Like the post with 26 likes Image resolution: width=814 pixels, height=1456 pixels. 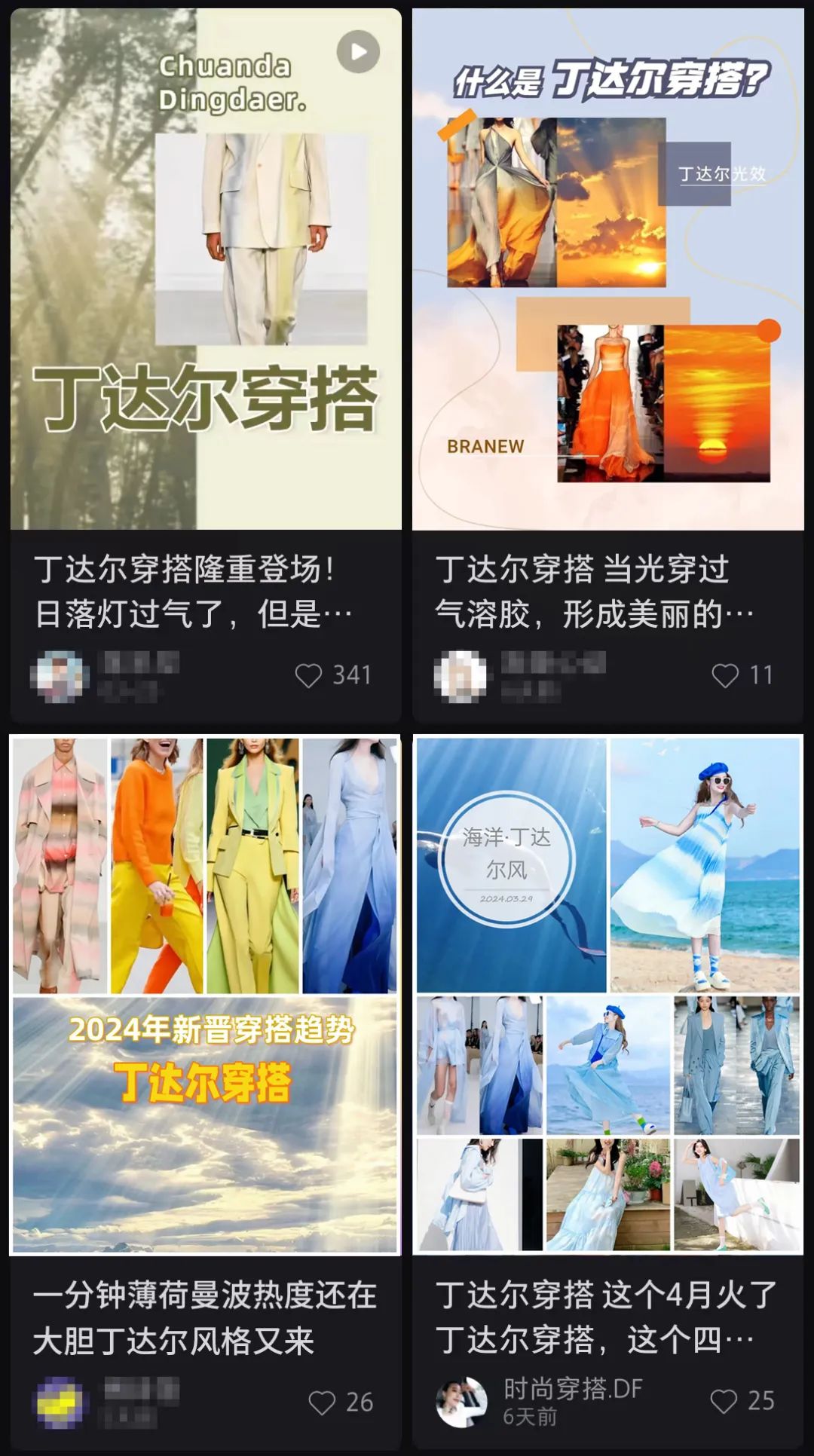[x=322, y=1402]
